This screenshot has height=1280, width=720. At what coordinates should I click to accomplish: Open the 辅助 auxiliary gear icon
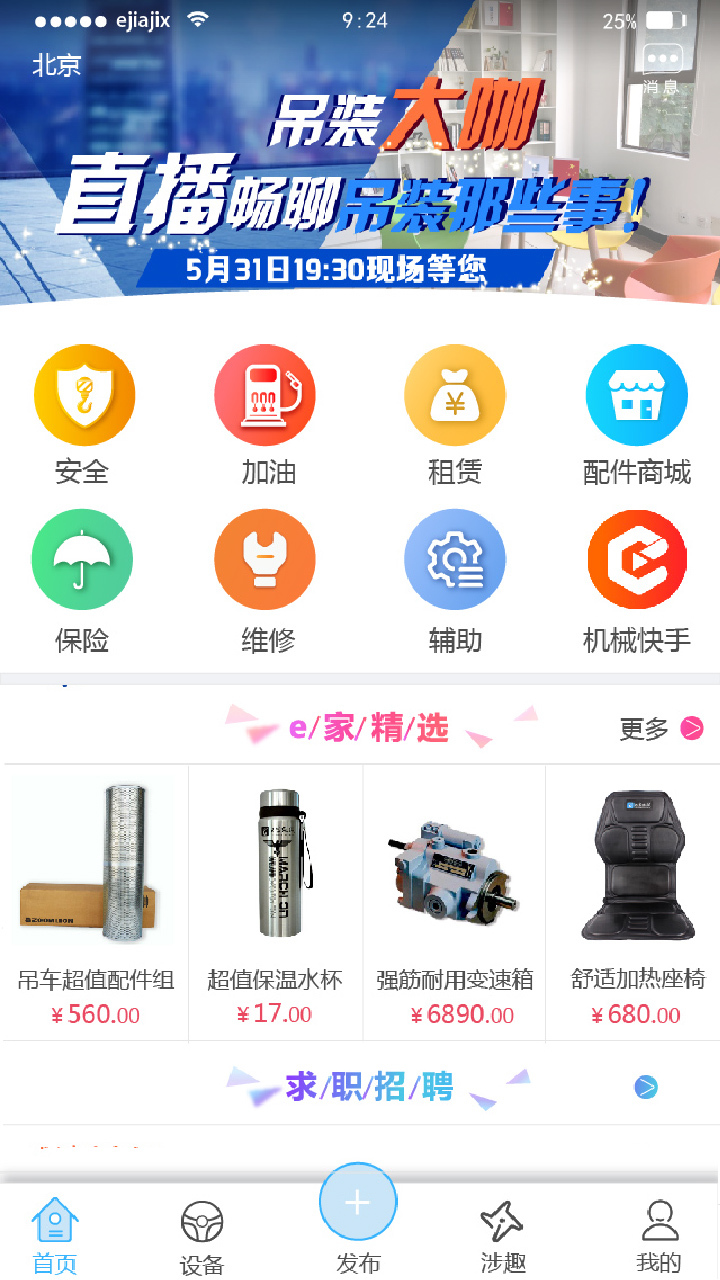454,559
